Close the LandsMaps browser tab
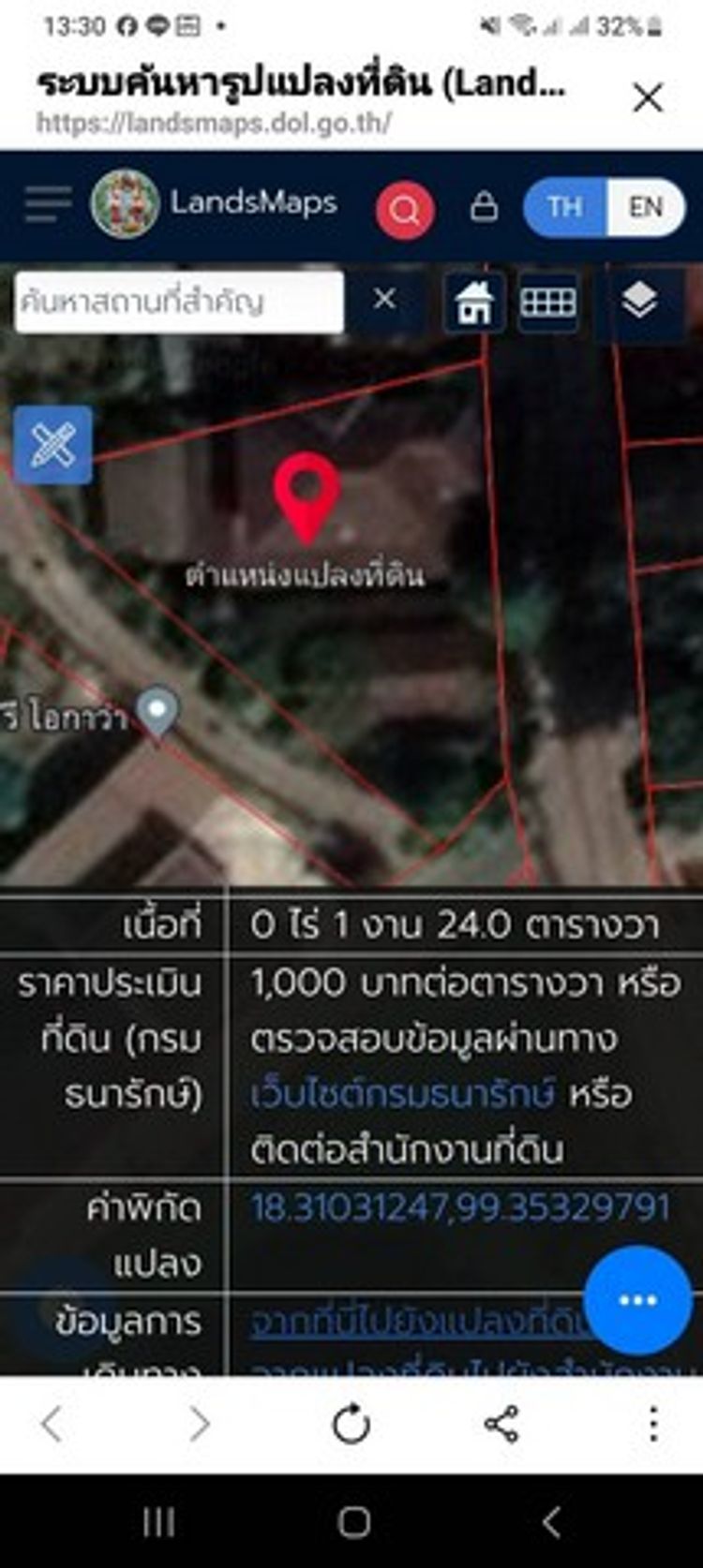 tap(648, 97)
